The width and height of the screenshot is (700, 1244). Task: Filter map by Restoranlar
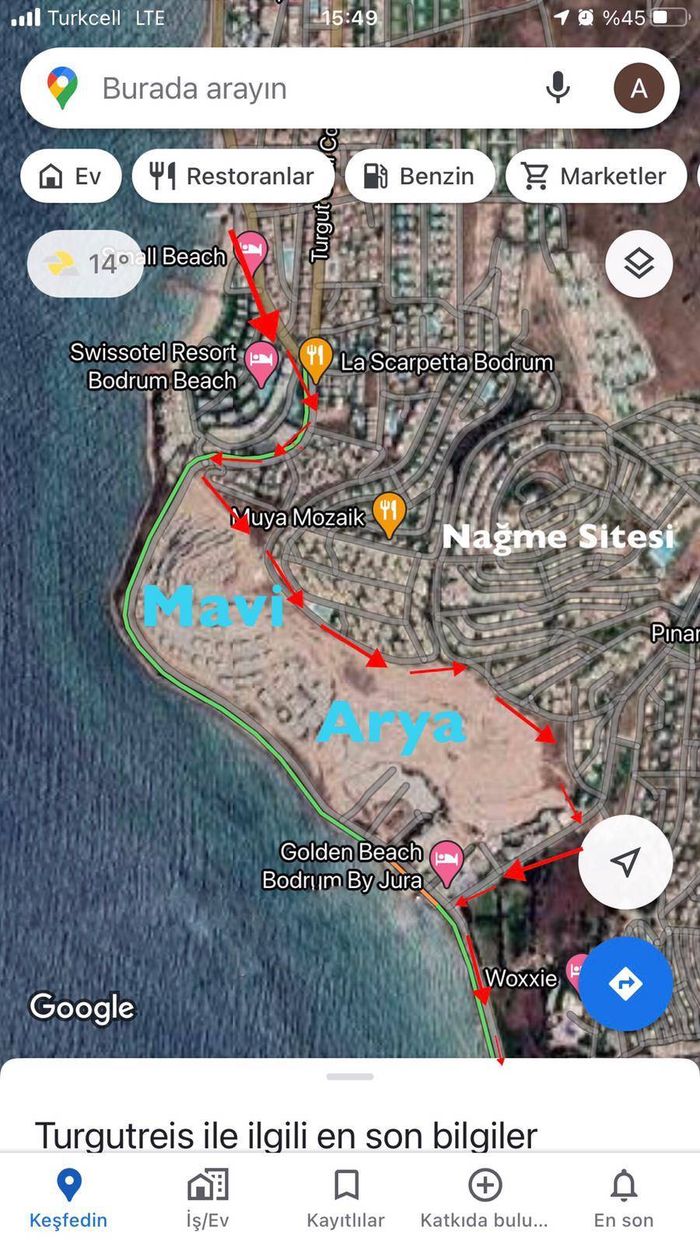point(232,177)
